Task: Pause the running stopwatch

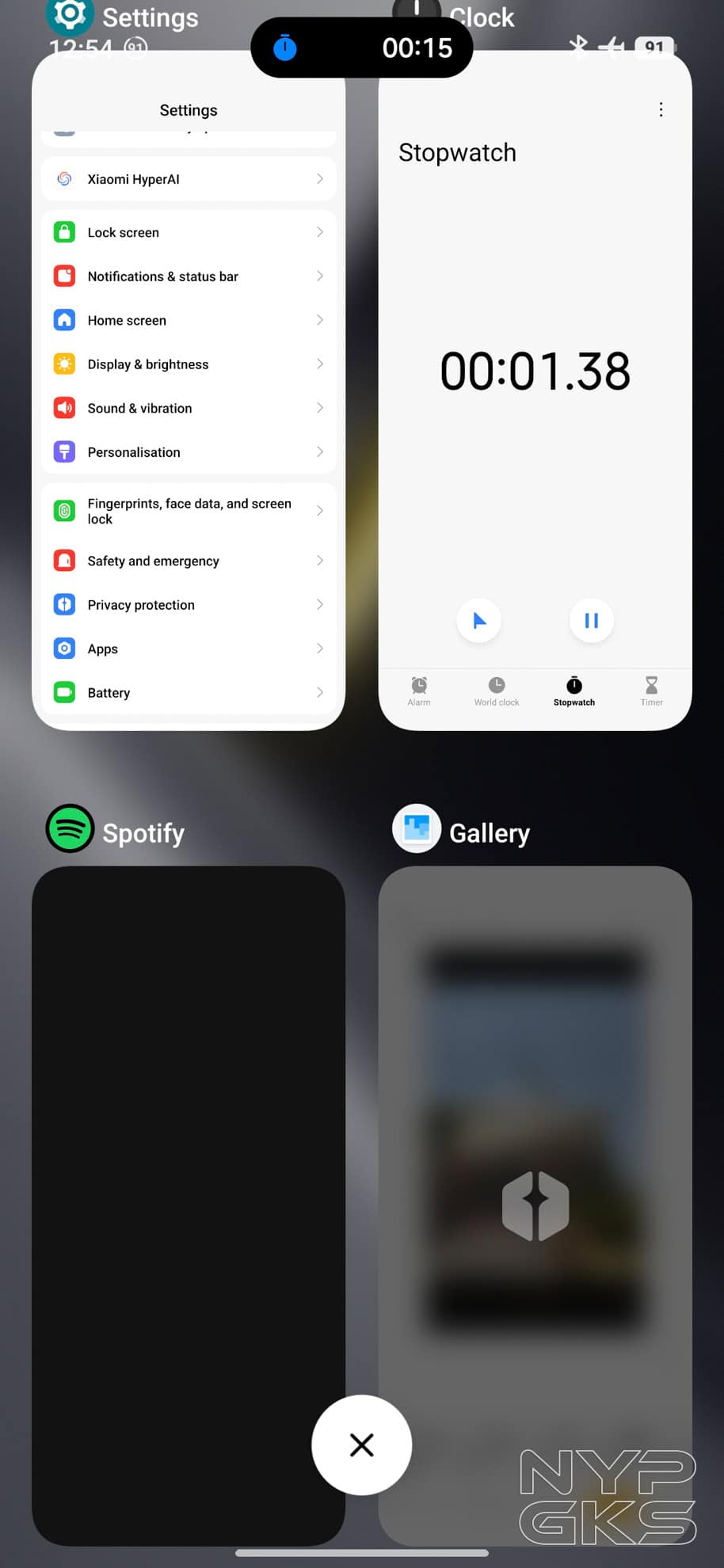Action: 591,621
